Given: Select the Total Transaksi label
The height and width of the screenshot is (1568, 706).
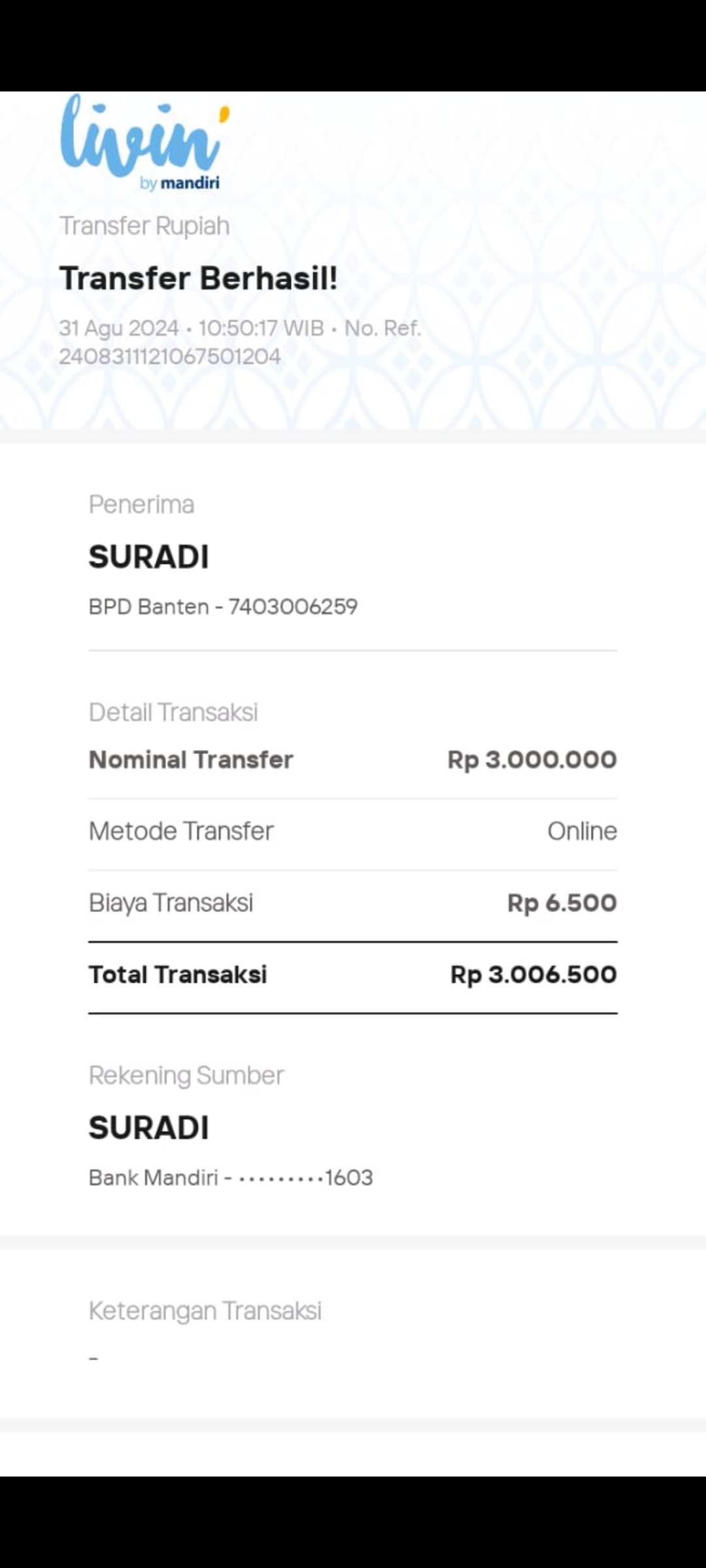Looking at the screenshot, I should 178,974.
